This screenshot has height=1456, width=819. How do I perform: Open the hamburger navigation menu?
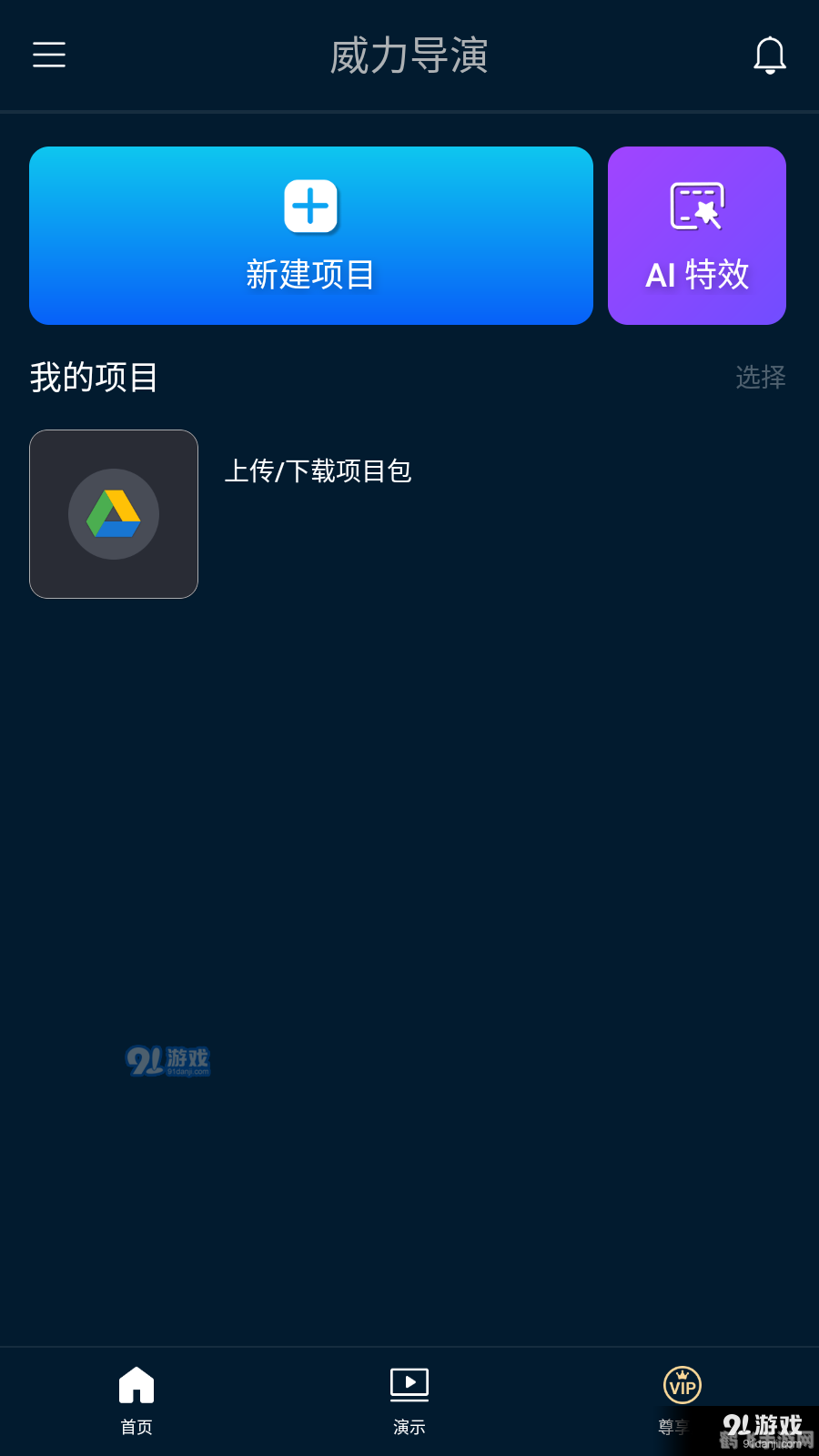tap(48, 56)
